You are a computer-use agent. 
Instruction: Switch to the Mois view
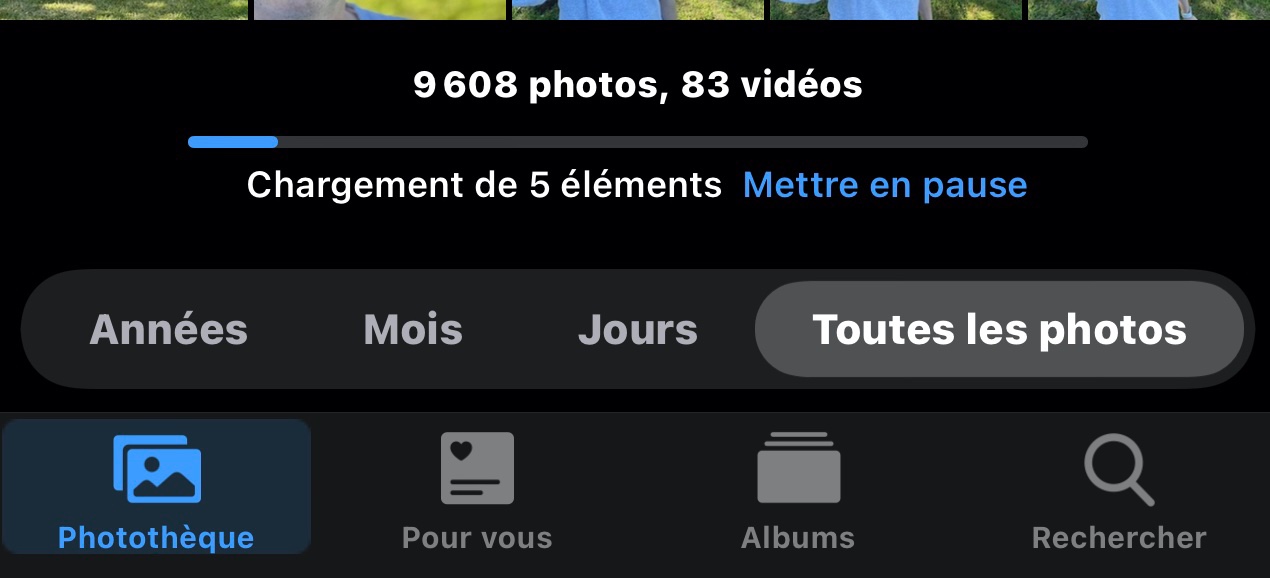413,329
